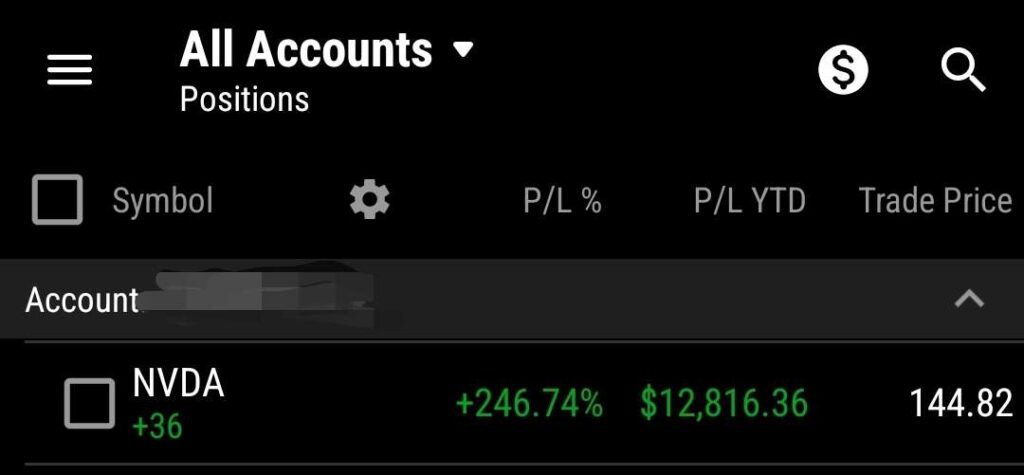Open column settings gear

point(369,201)
